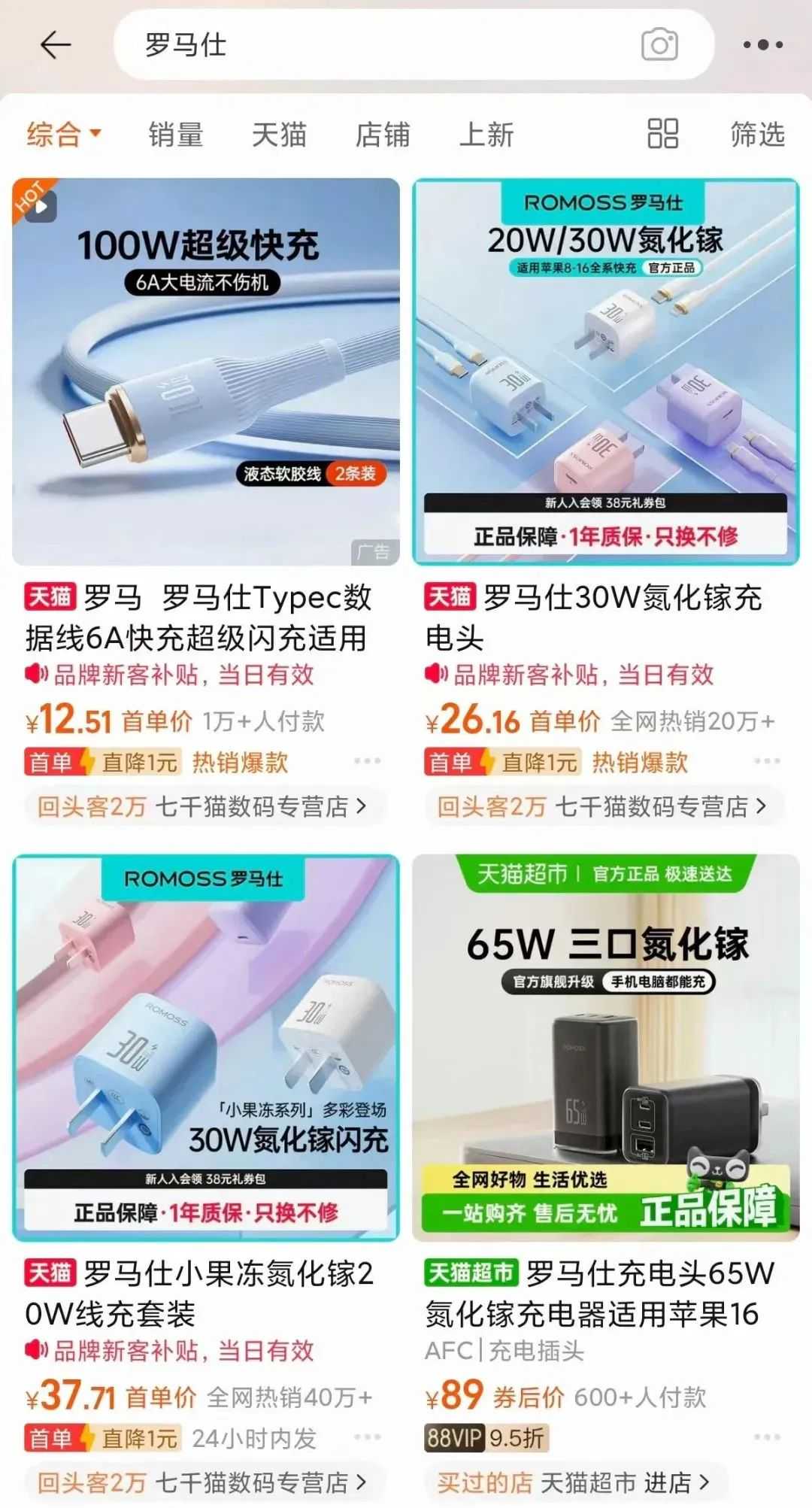Open the three-dot overflow menu

point(762,45)
